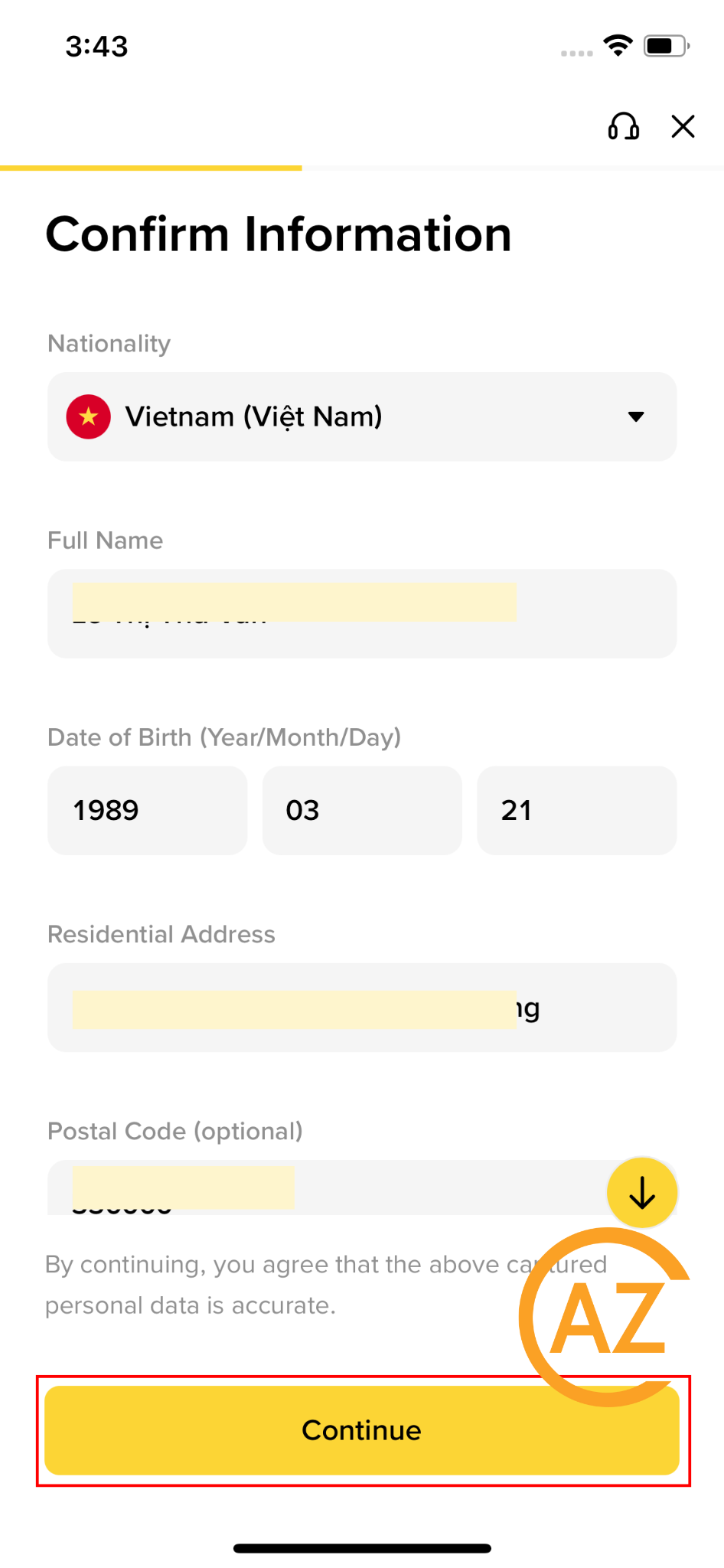
Task: Open customer support headset icon
Action: click(623, 126)
